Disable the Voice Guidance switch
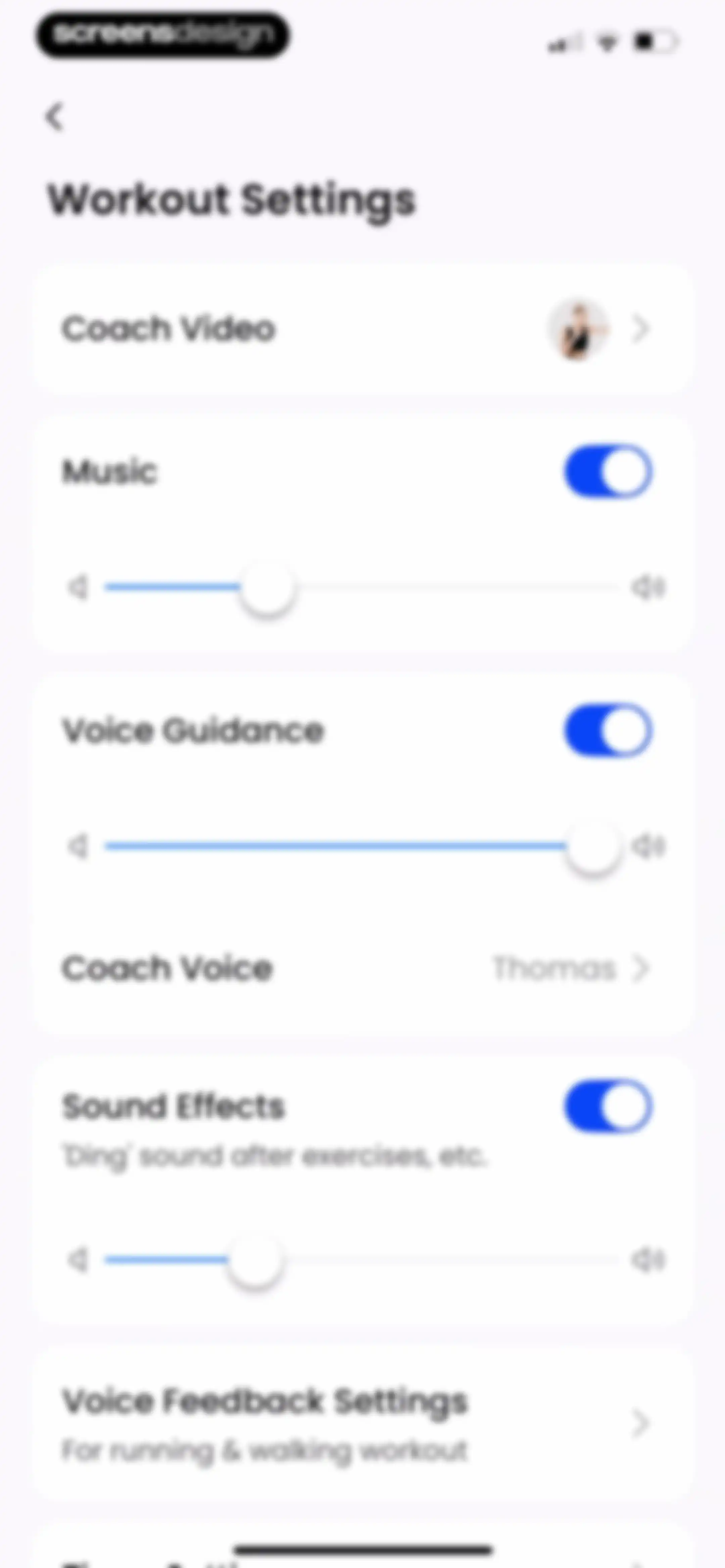Image resolution: width=725 pixels, height=1568 pixels. 608,730
